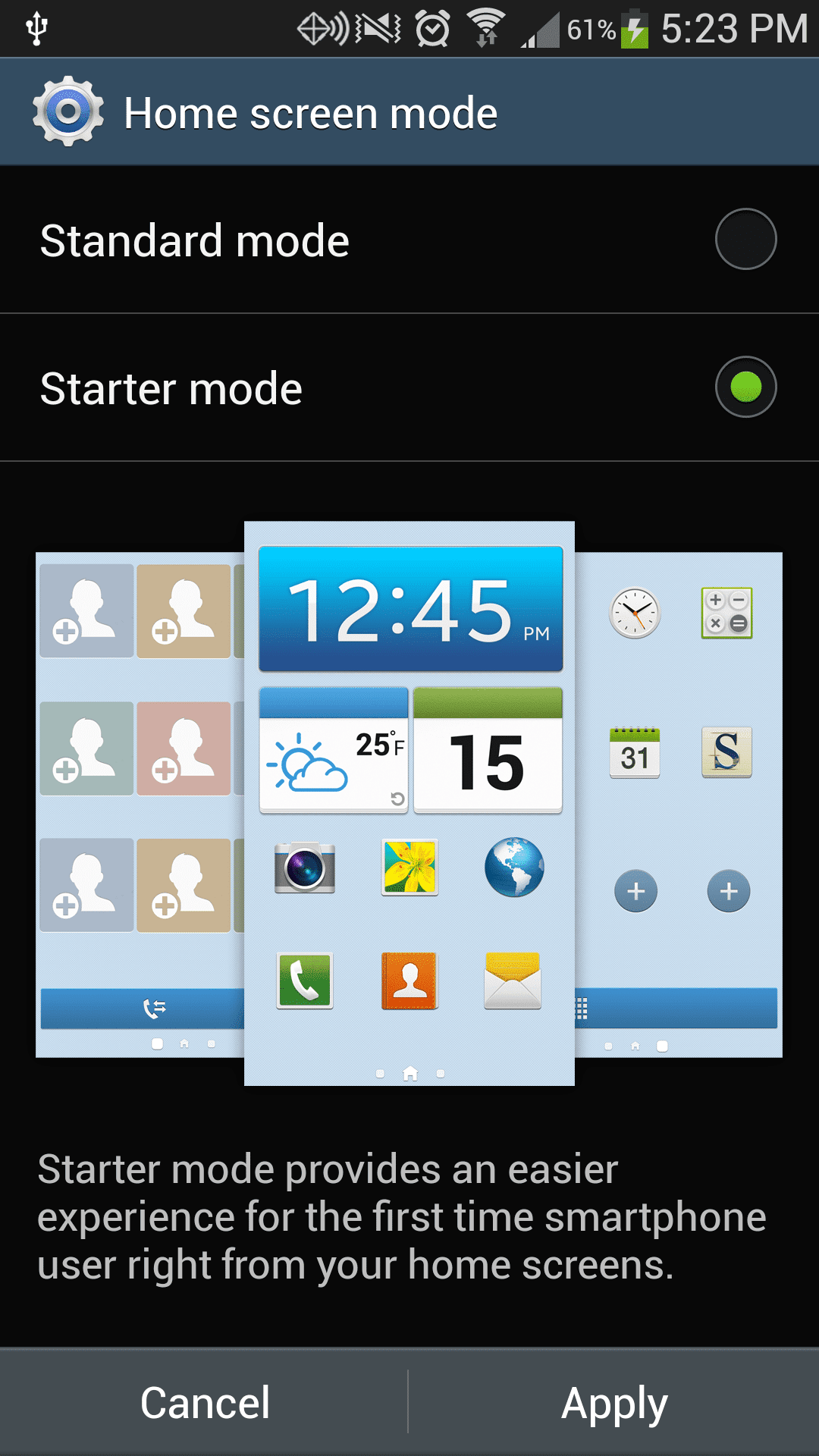Choose Starter mode radio button
The image size is (819, 1456).
745,387
